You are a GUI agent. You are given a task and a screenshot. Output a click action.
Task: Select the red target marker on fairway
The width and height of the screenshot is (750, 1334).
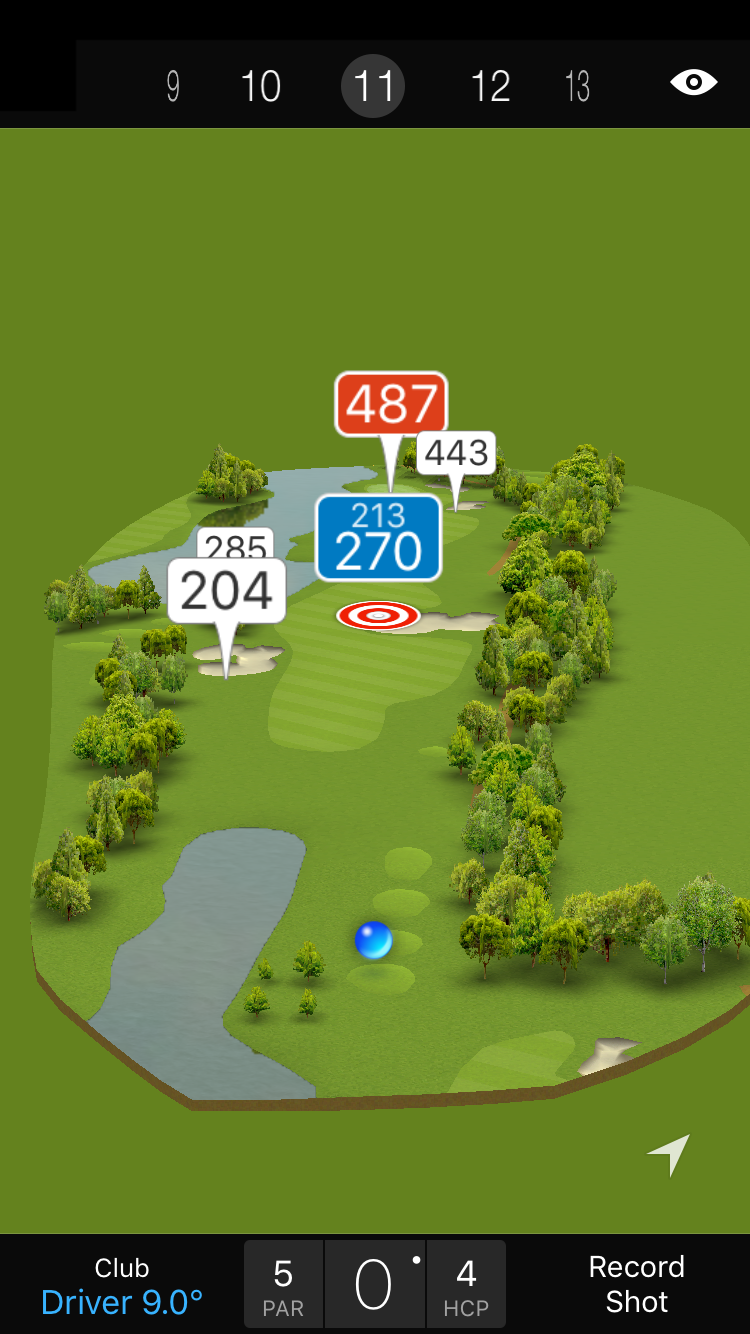point(378,616)
